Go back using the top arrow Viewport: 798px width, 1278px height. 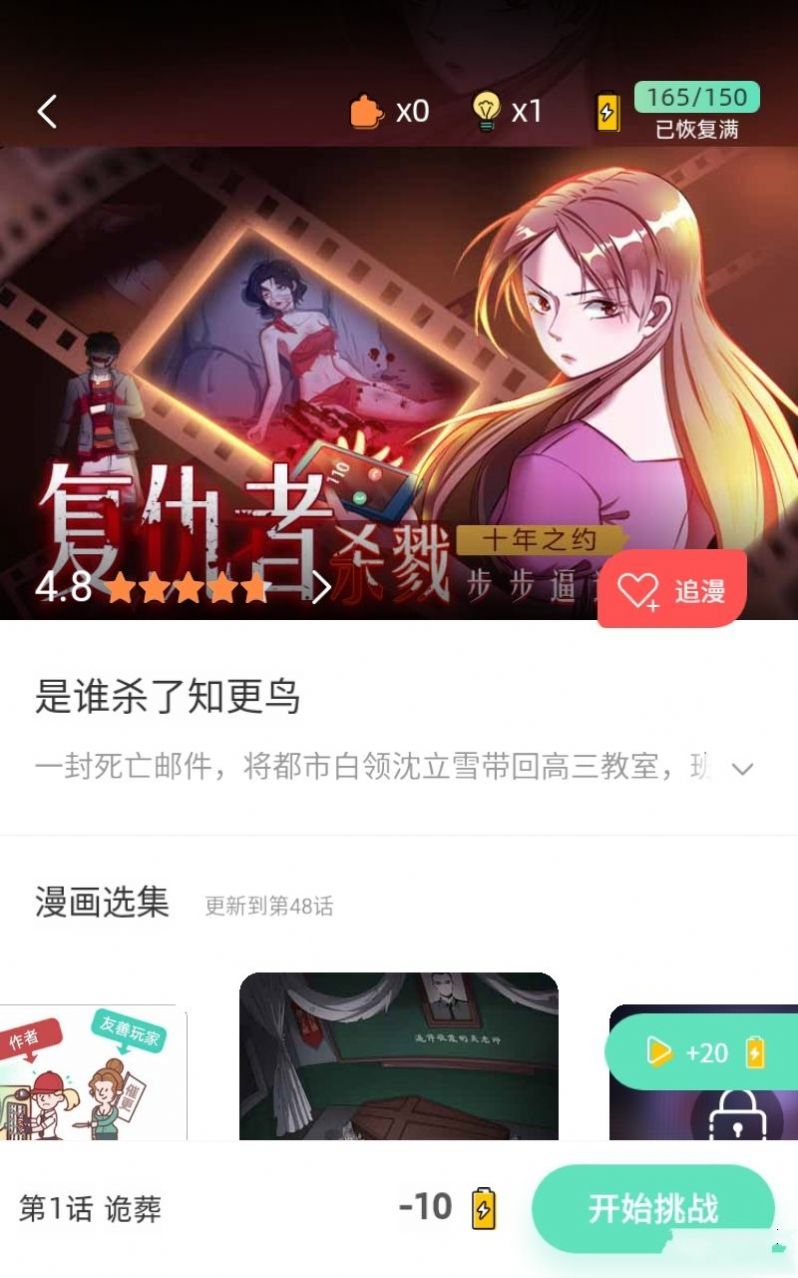pos(47,111)
